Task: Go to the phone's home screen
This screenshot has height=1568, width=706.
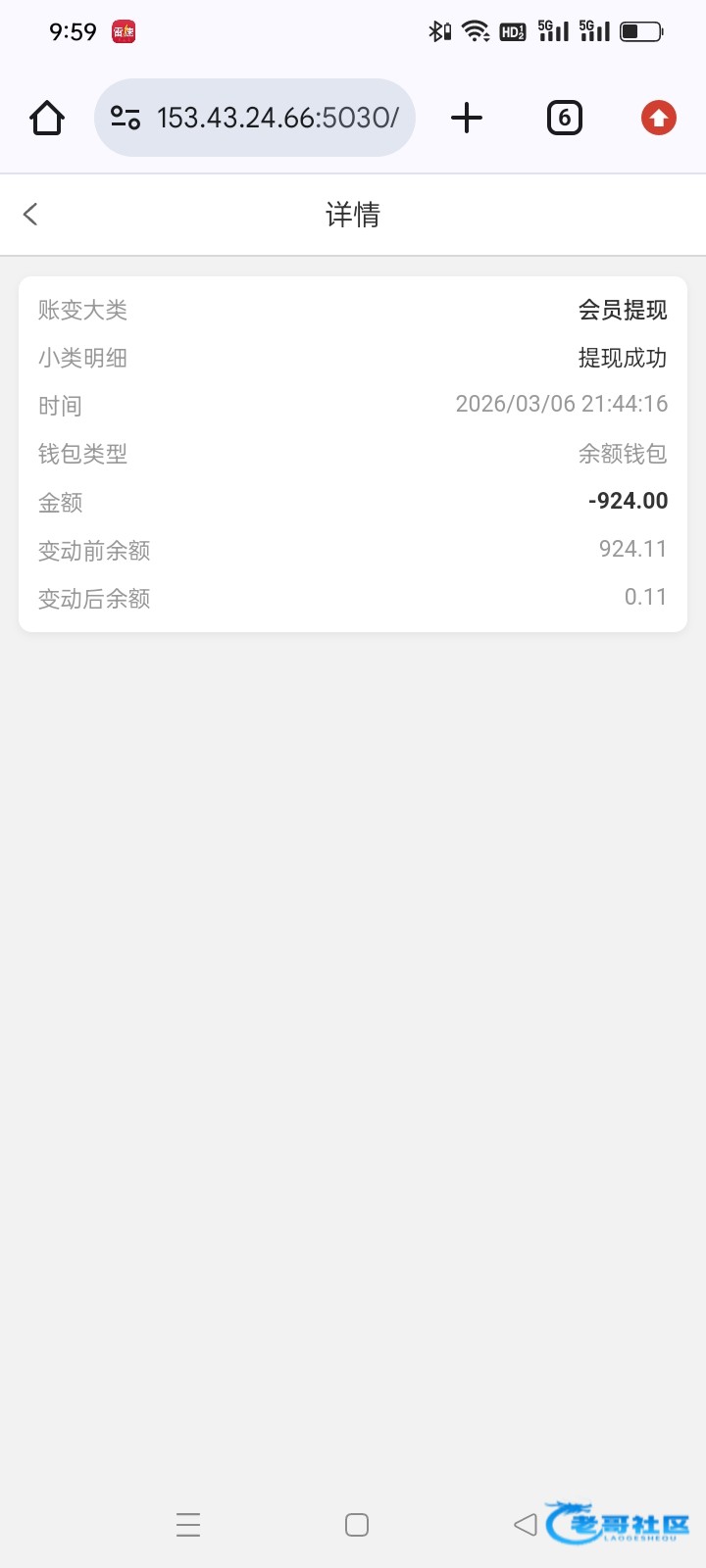Action: tap(357, 1525)
